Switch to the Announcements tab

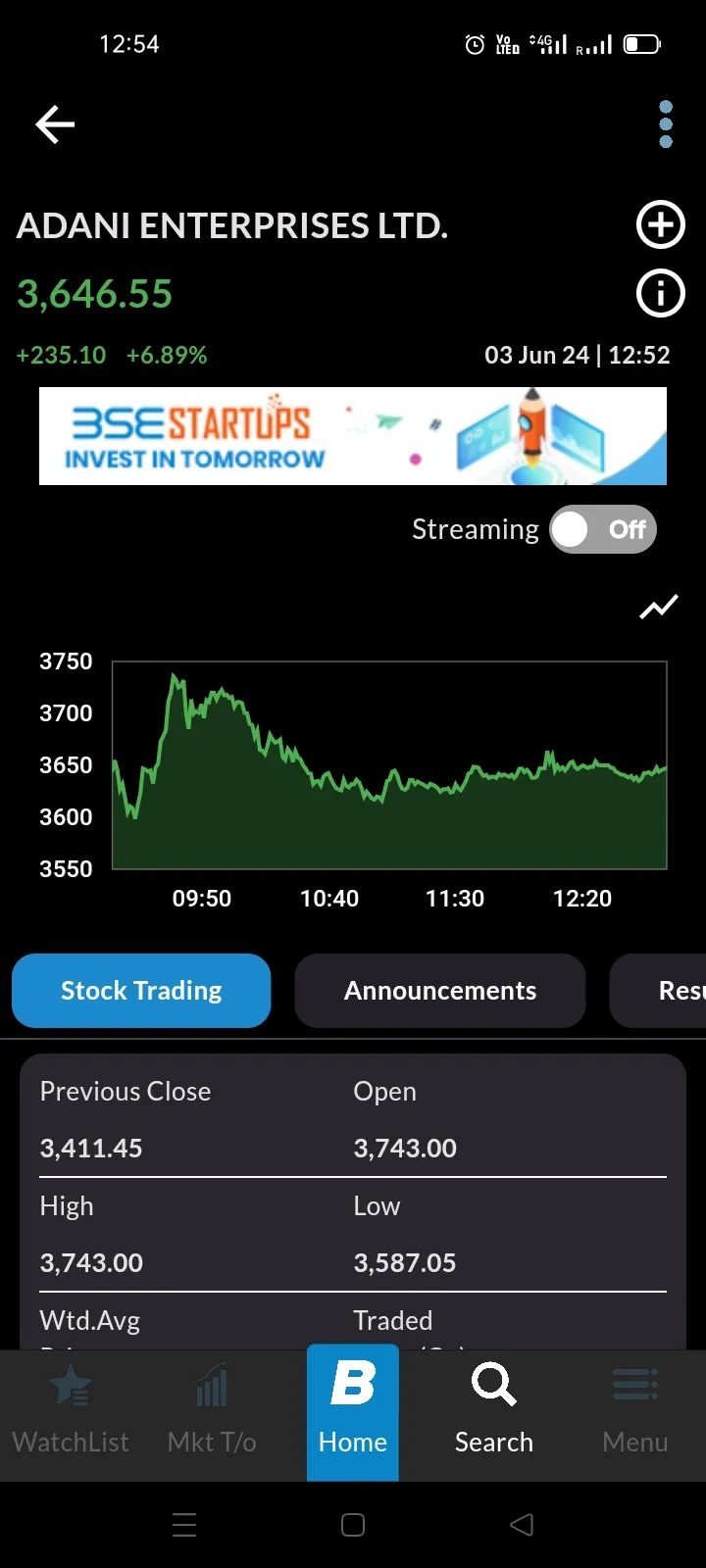tap(439, 991)
